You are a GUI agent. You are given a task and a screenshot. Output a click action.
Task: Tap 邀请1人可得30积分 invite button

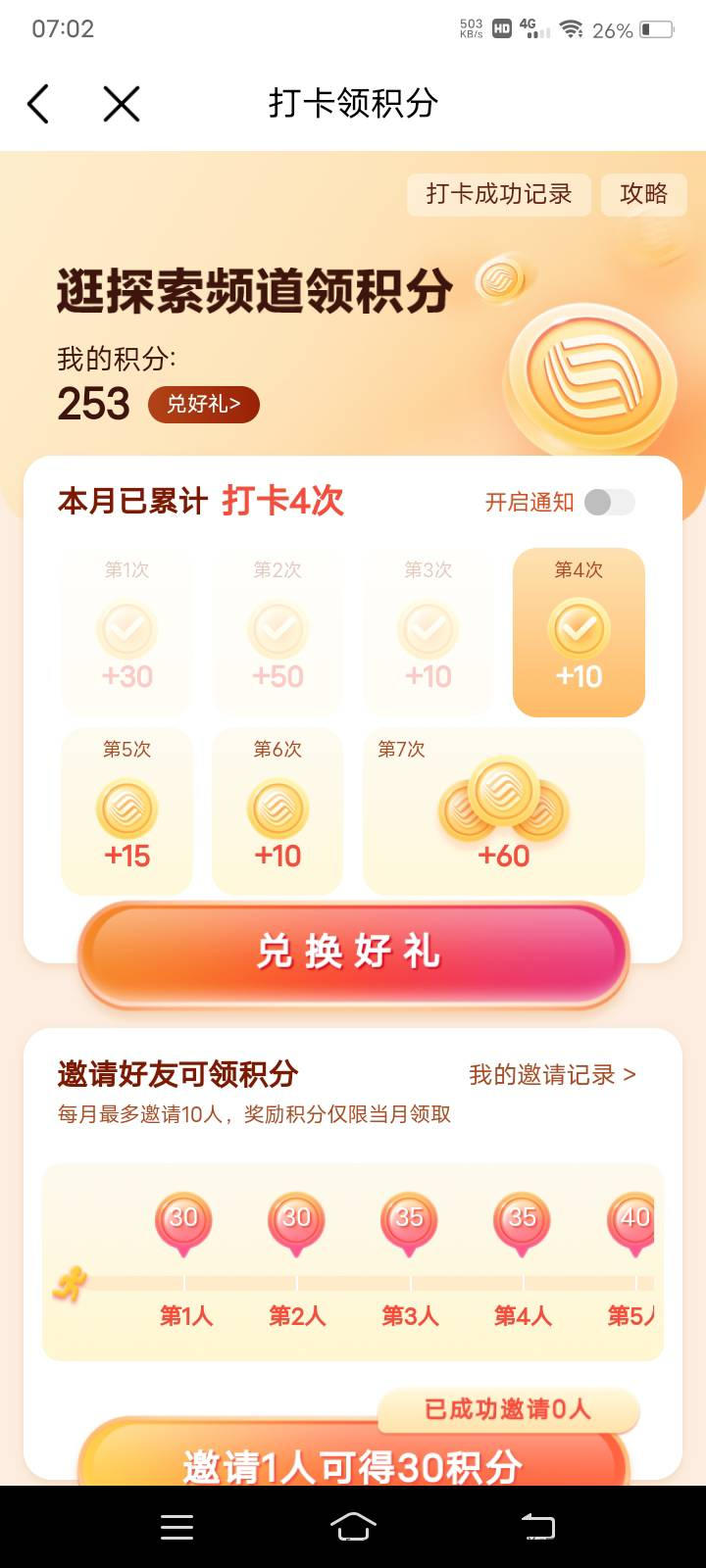[352, 1465]
